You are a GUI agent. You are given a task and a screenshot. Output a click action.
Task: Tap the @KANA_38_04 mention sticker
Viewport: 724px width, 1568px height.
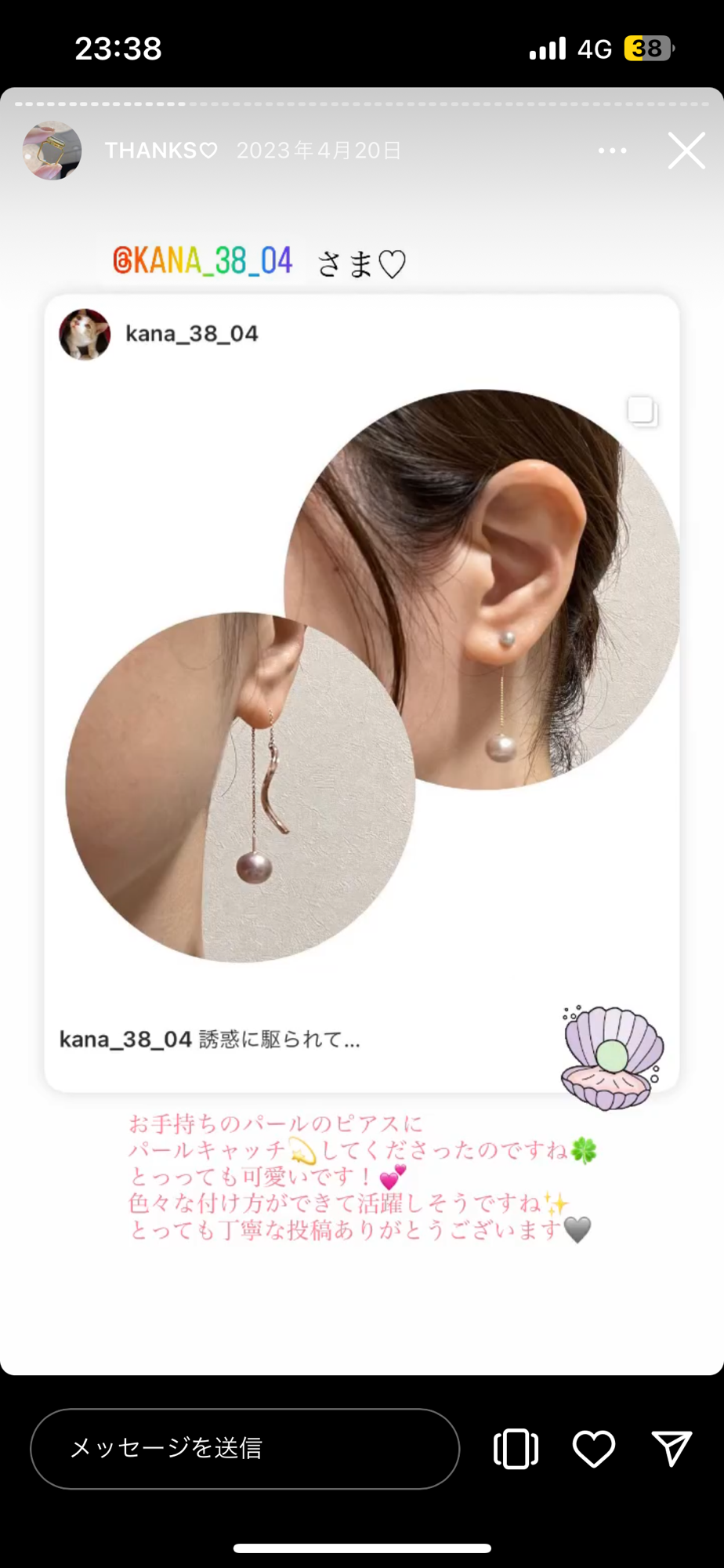[203, 261]
